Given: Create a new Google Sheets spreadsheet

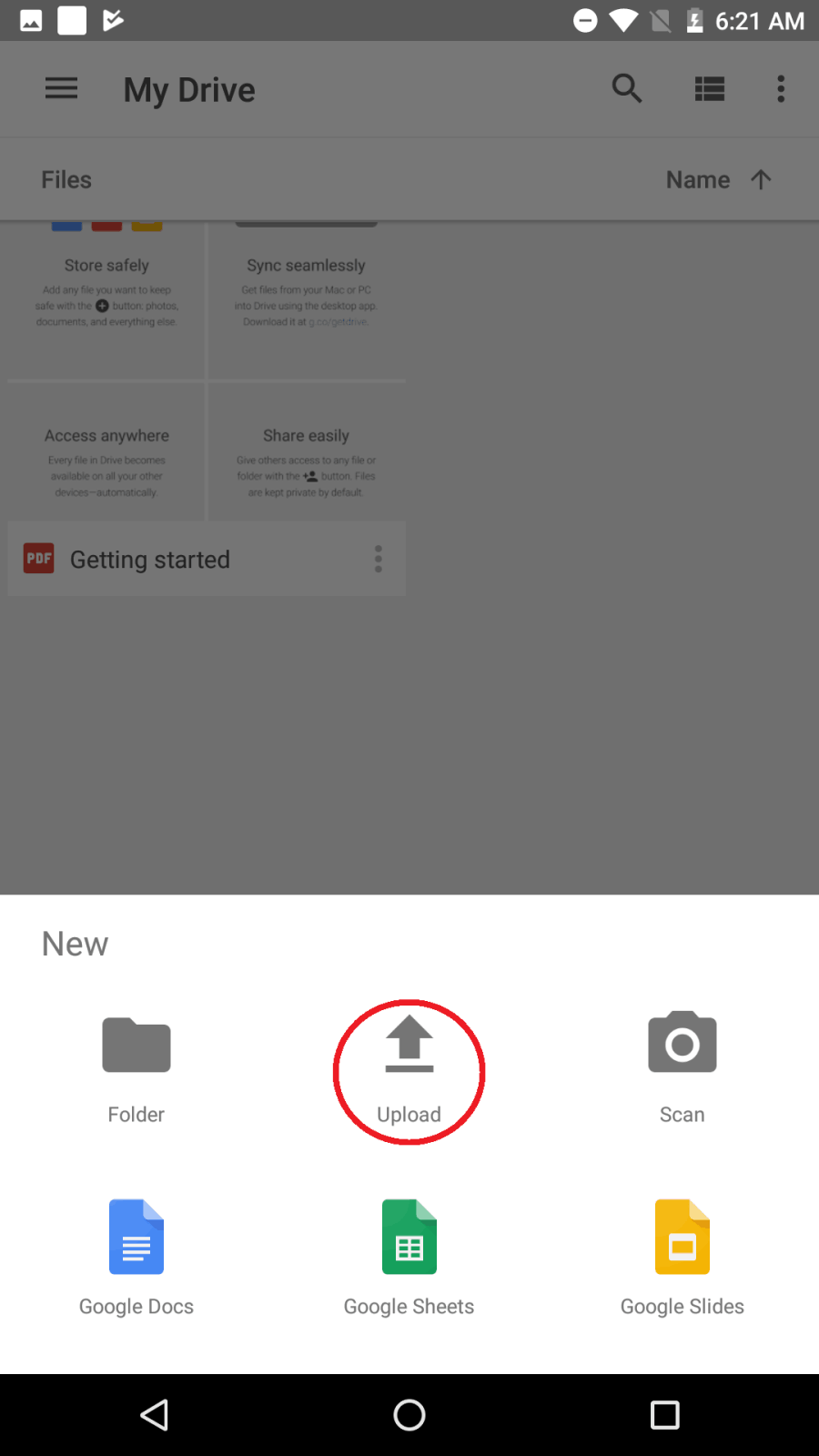Looking at the screenshot, I should click(x=409, y=1258).
